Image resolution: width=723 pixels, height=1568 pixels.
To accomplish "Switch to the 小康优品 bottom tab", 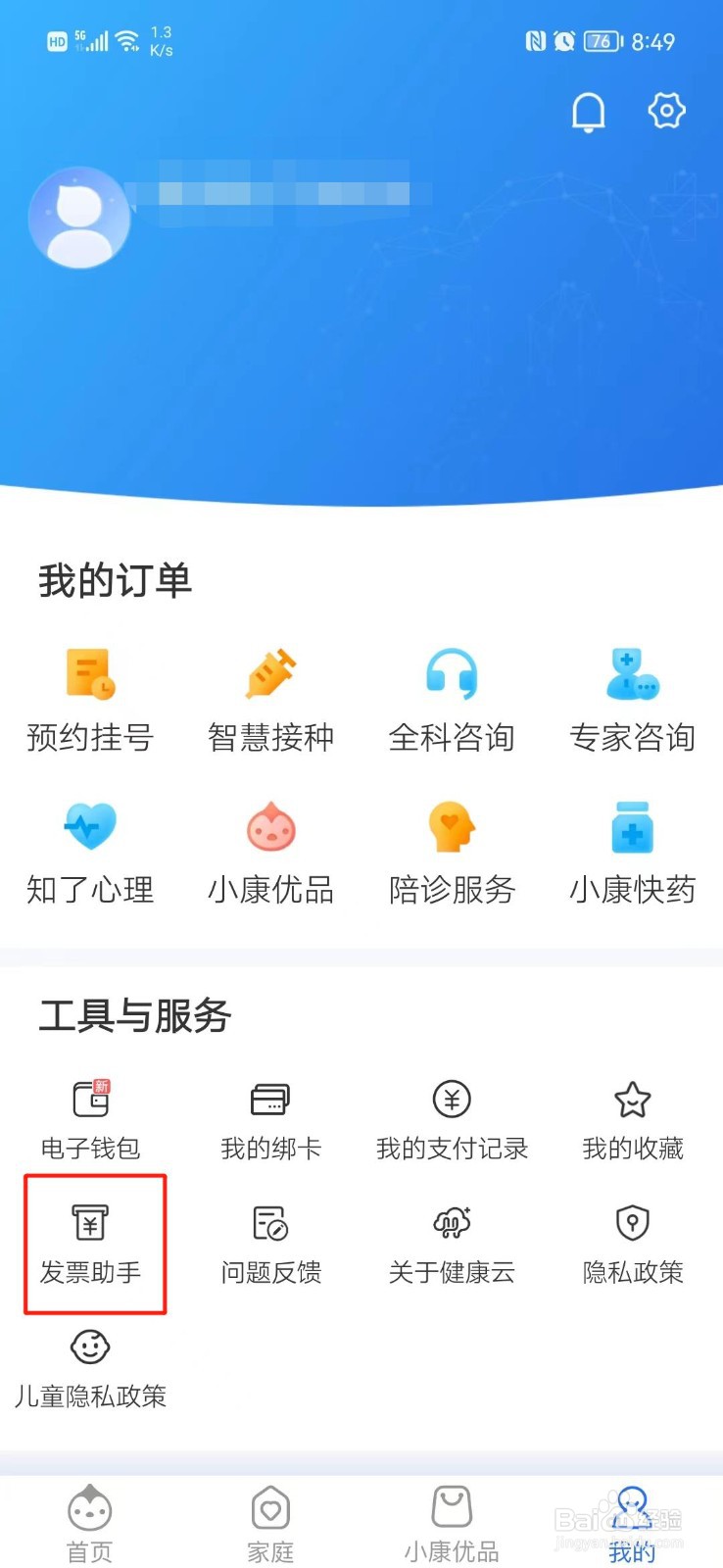I will [x=452, y=1524].
